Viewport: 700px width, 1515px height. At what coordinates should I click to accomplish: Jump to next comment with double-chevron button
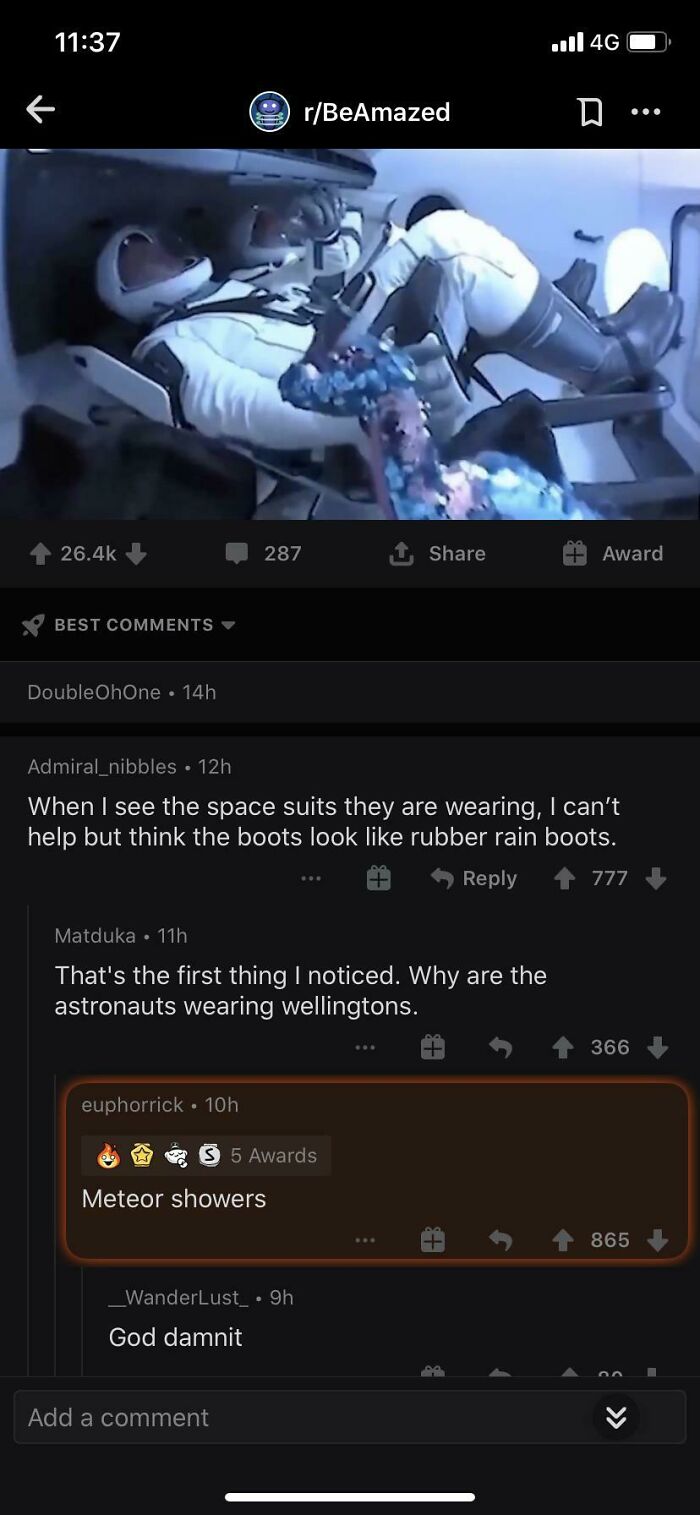pyautogui.click(x=616, y=1417)
